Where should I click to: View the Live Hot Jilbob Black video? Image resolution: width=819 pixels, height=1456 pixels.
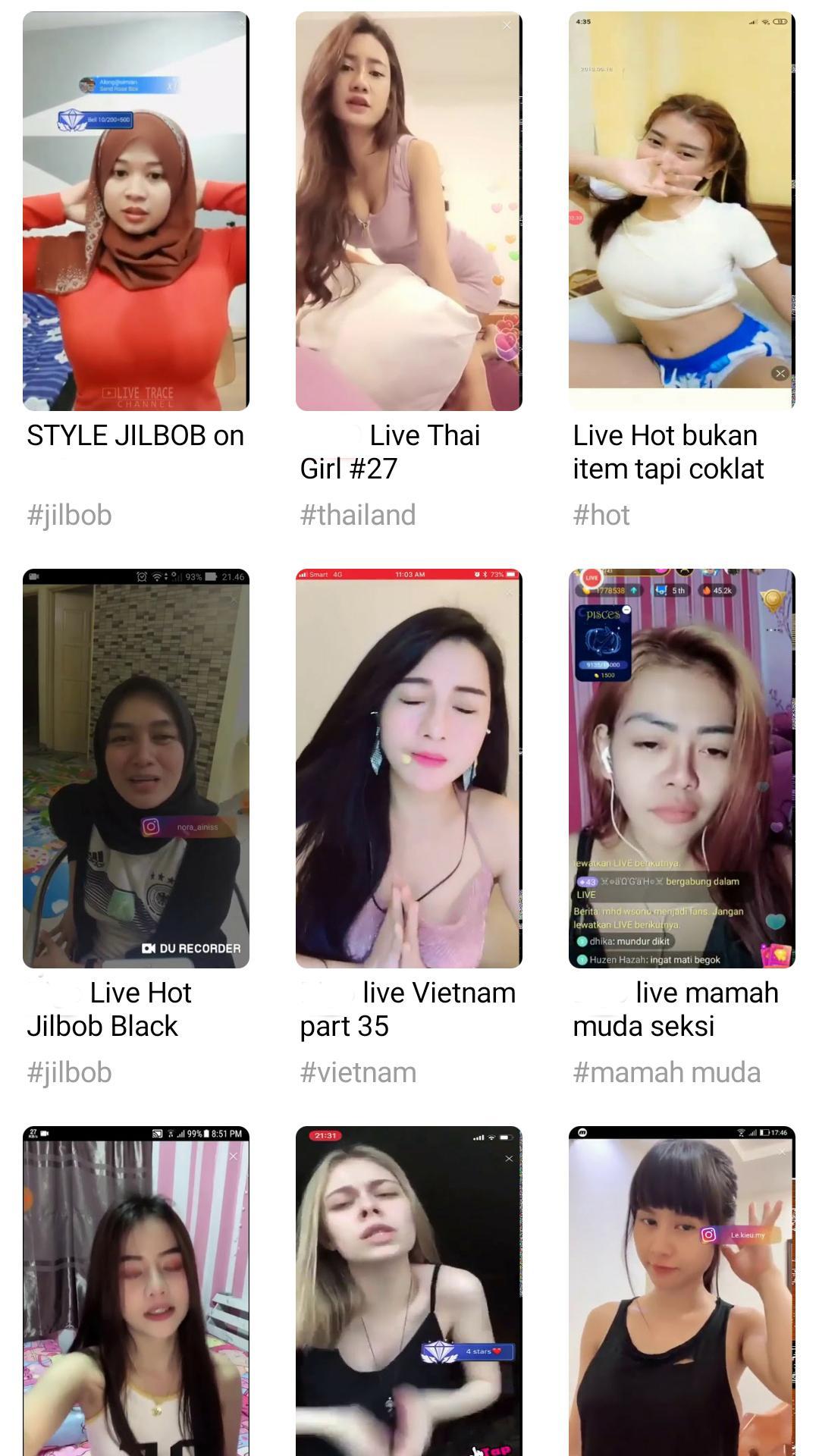[x=136, y=768]
